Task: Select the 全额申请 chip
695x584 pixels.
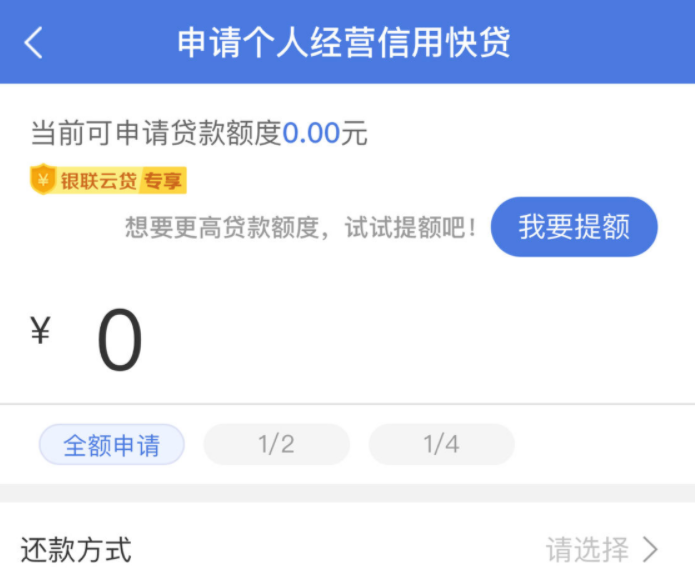Action: tap(112, 445)
